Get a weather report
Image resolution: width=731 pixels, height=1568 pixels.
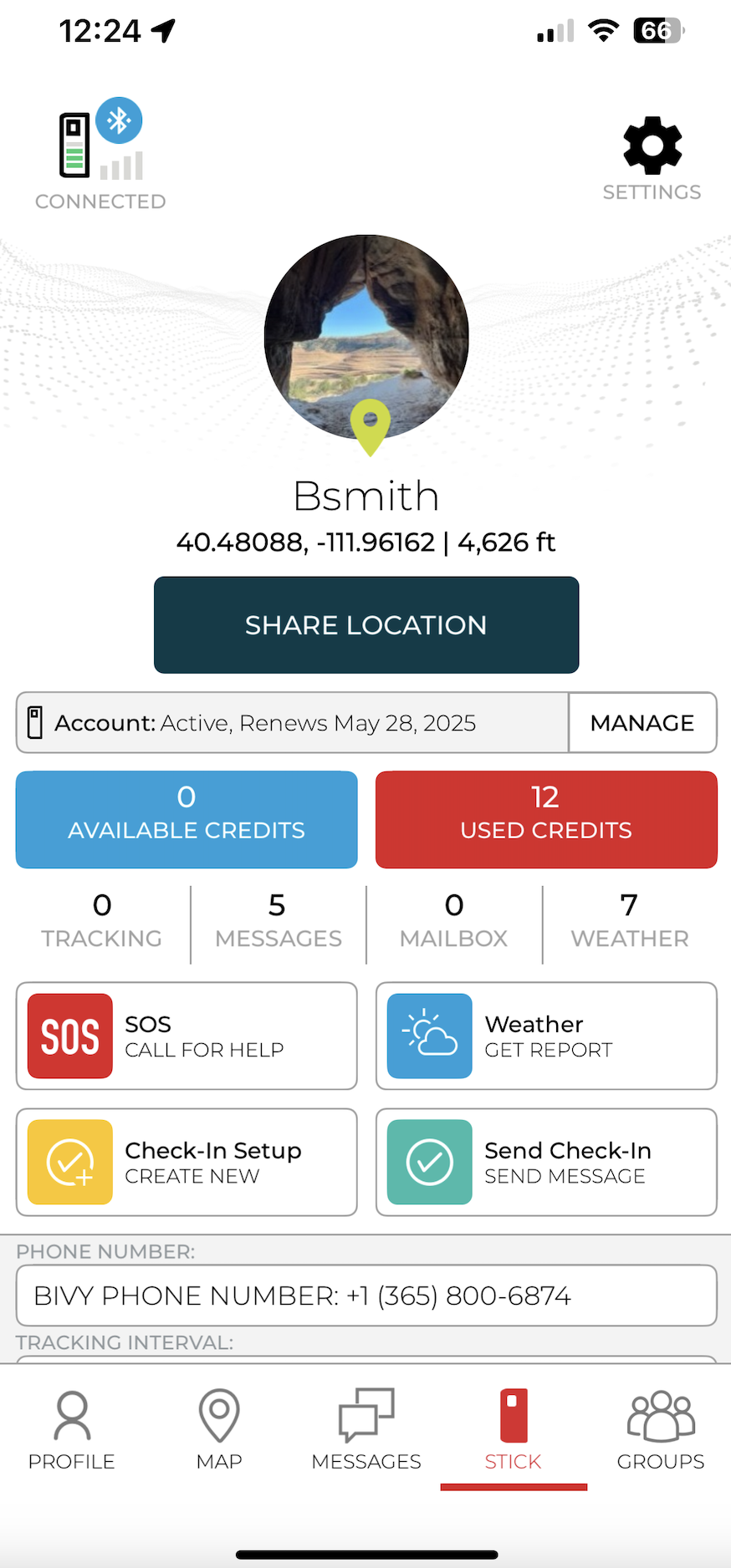546,1036
